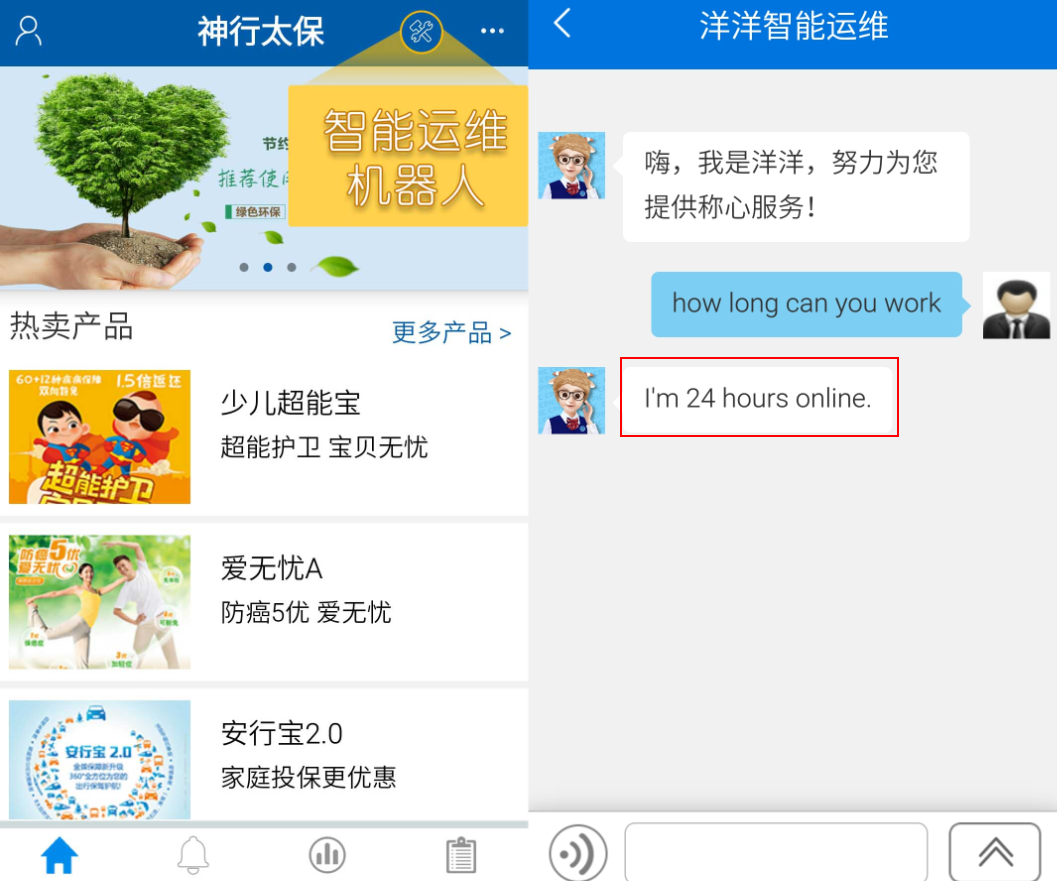Go back from 洋洋智能运维 chat
Viewport: 1057px width, 881px height.
(x=563, y=23)
